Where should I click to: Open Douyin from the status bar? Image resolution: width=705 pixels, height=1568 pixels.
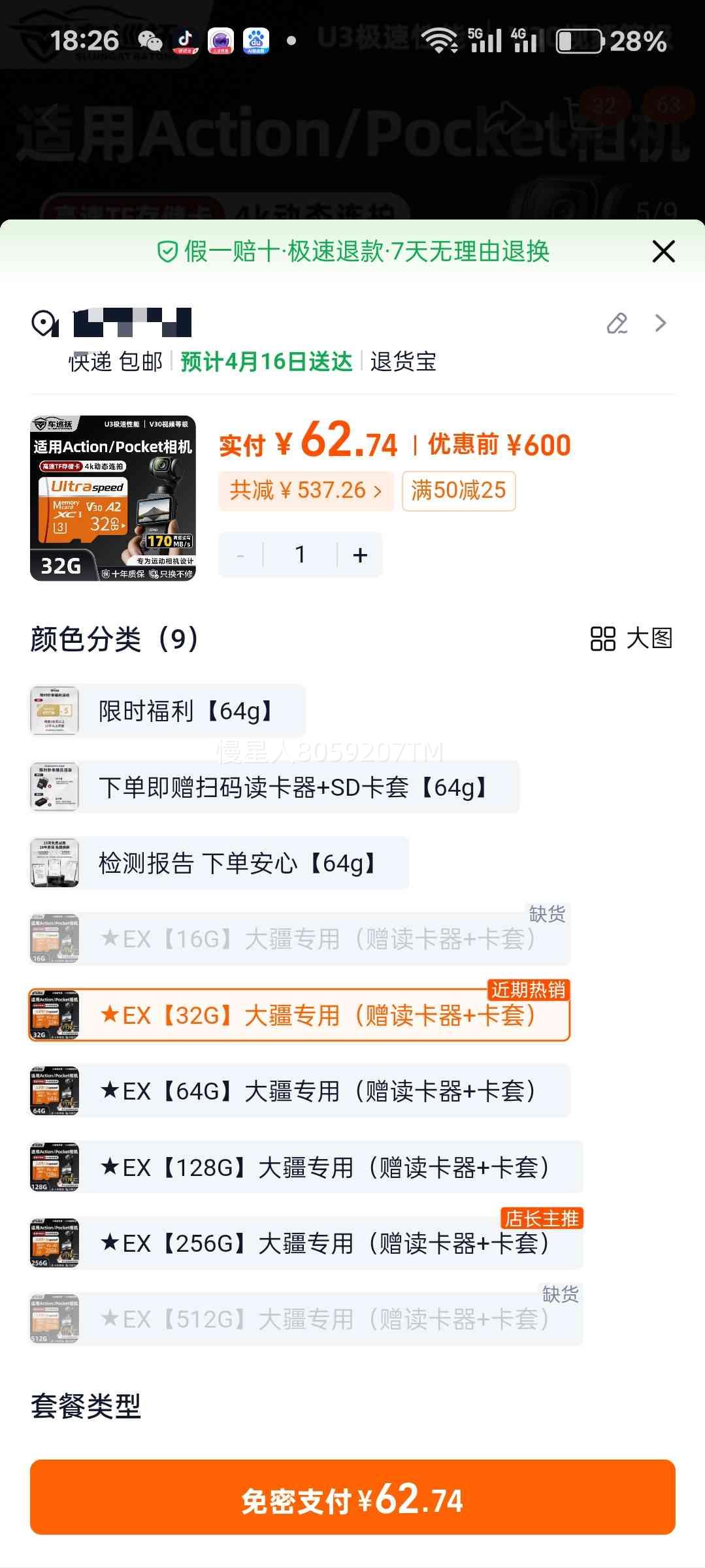184,42
